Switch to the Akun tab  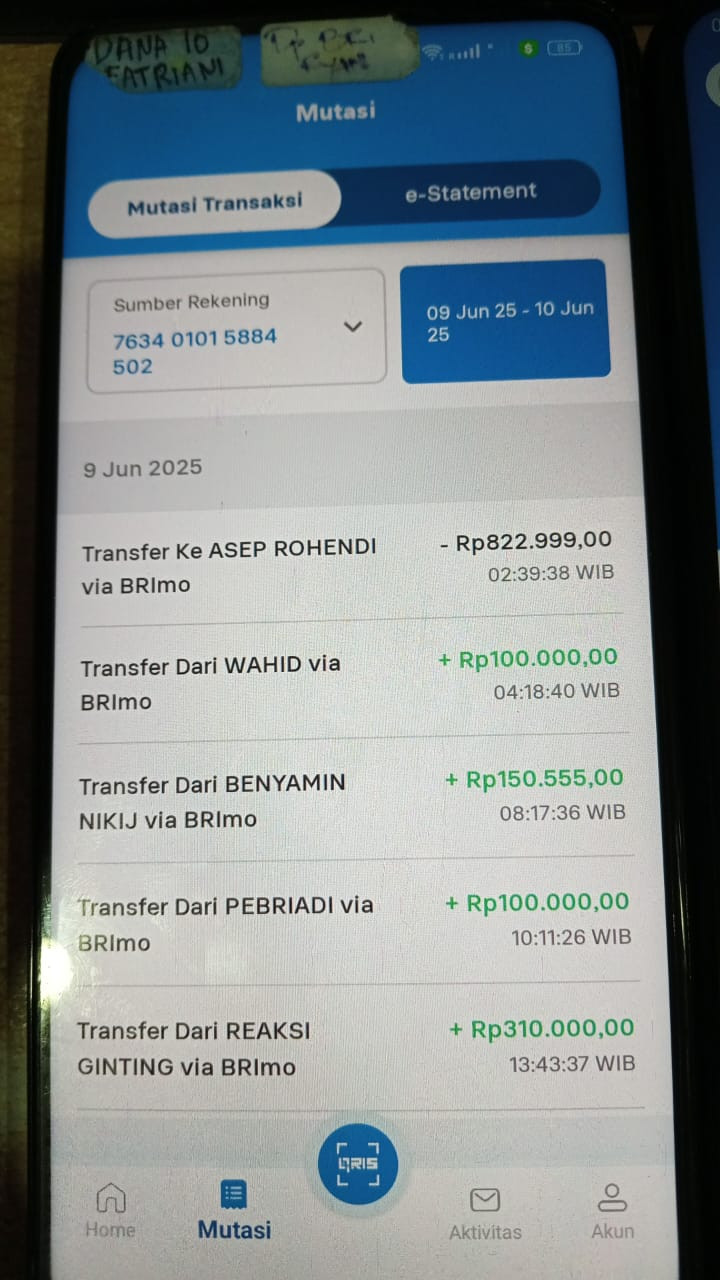point(612,1210)
